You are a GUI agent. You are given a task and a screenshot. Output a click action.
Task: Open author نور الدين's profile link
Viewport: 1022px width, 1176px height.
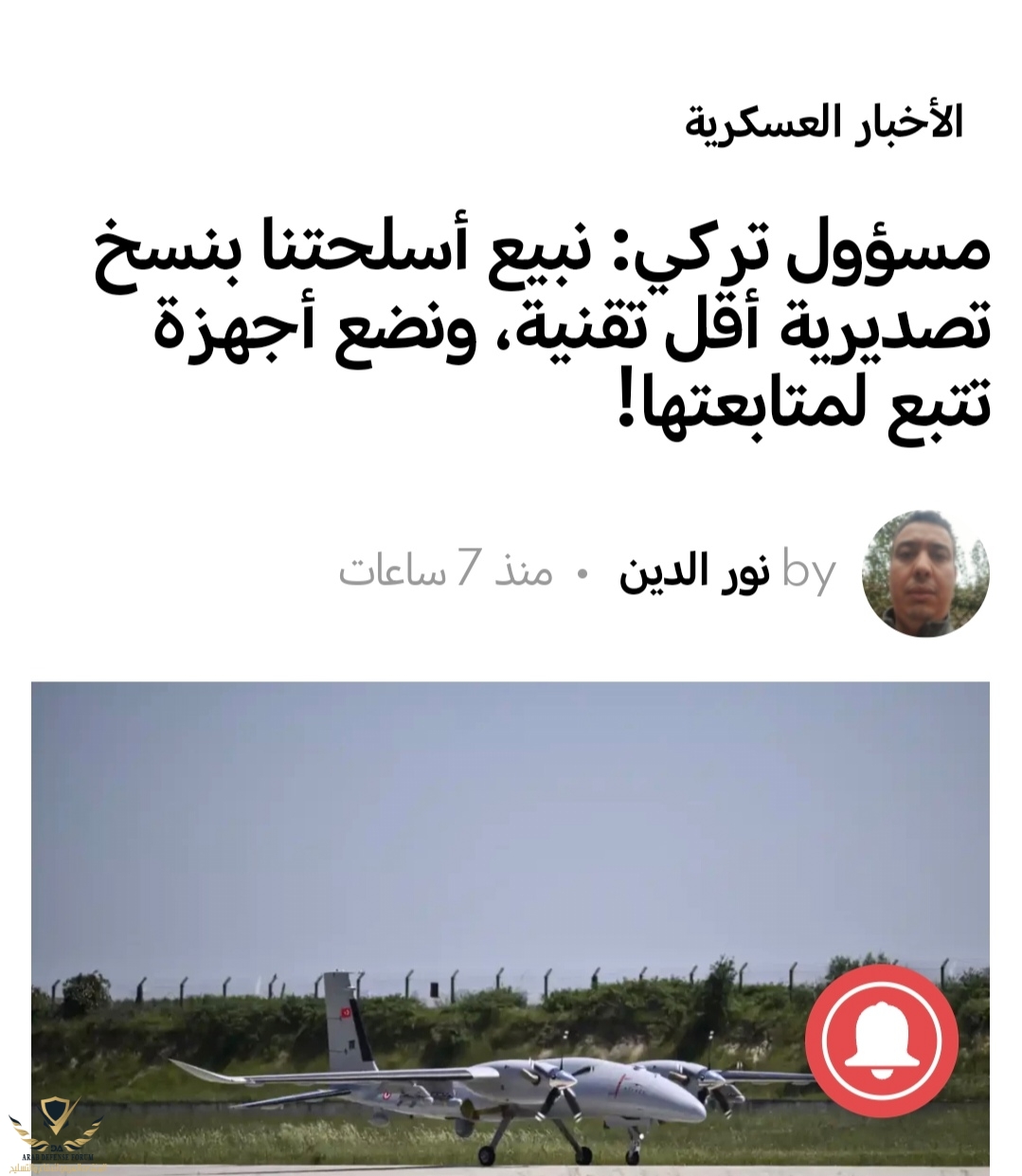[694, 572]
